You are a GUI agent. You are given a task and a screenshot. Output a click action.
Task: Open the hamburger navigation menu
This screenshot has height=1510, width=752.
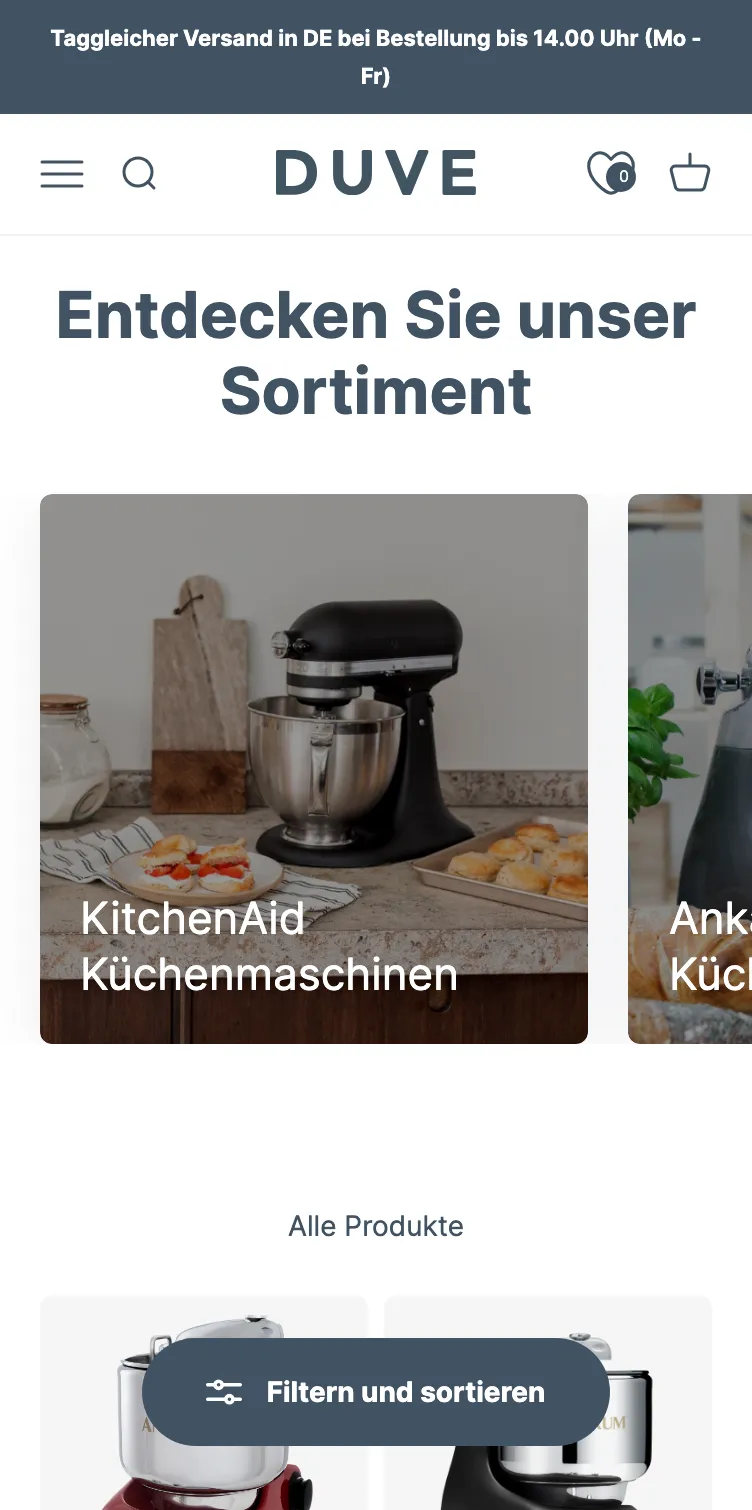pos(62,174)
